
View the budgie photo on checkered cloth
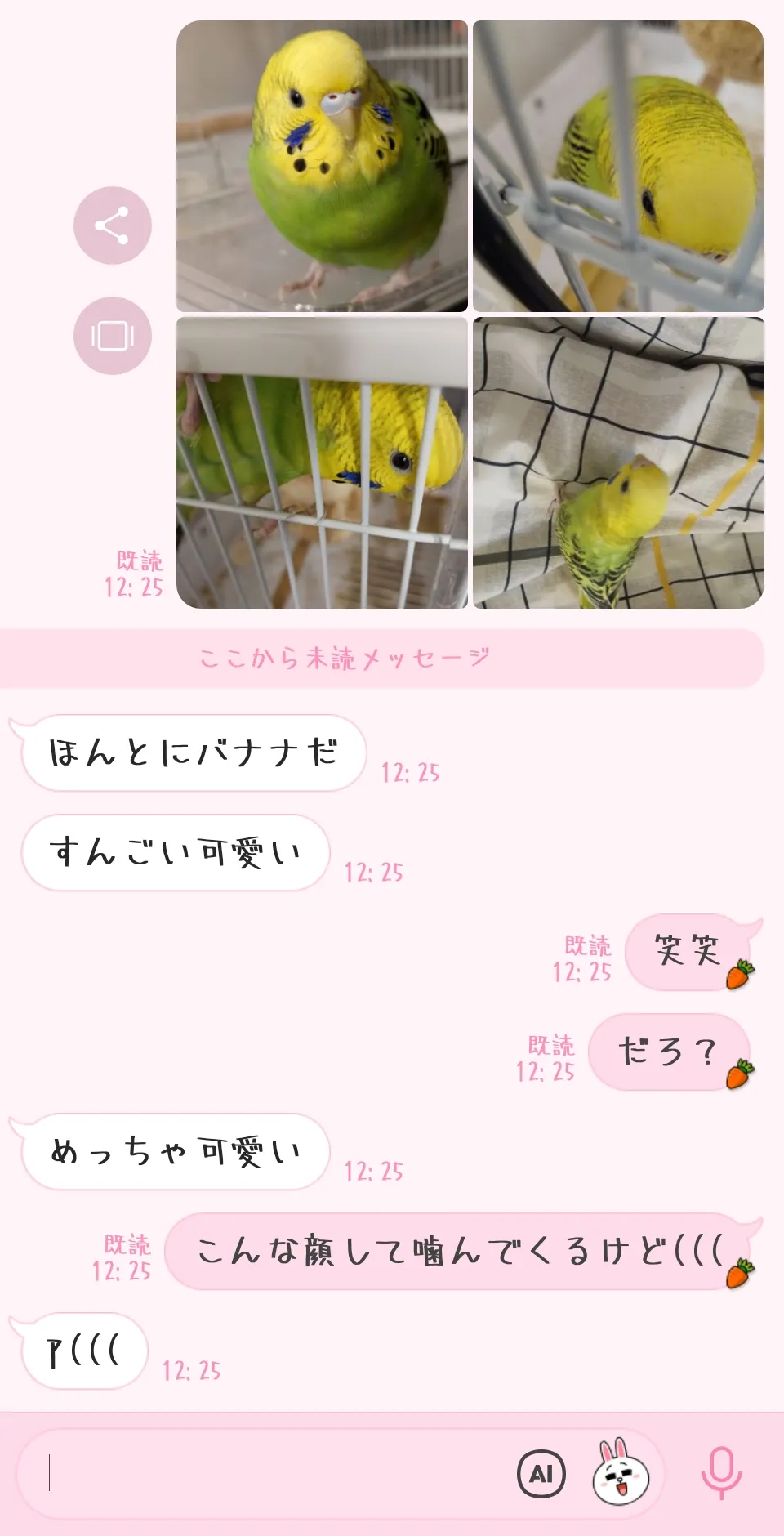(618, 463)
